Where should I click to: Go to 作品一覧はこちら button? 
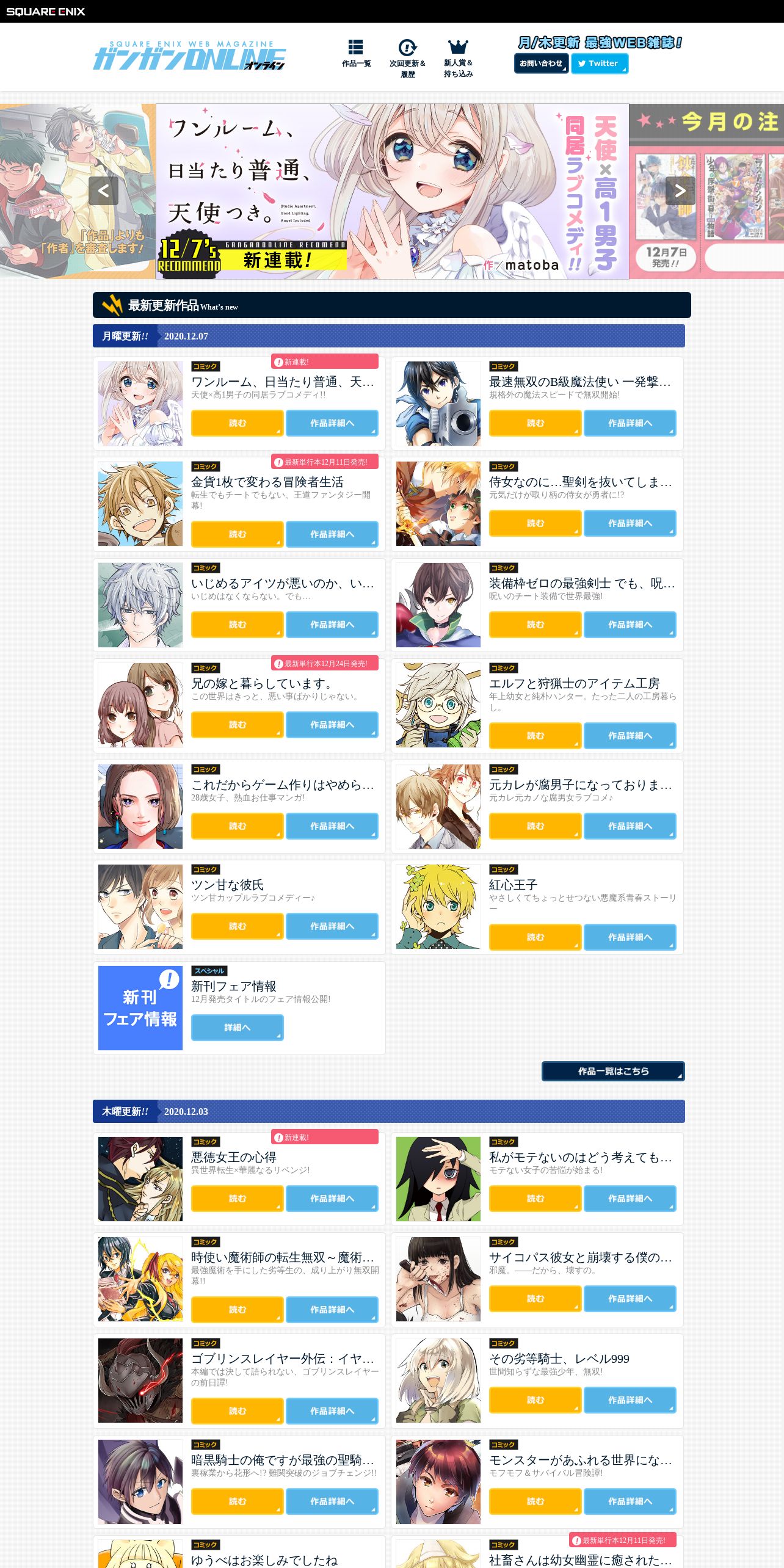613,1071
